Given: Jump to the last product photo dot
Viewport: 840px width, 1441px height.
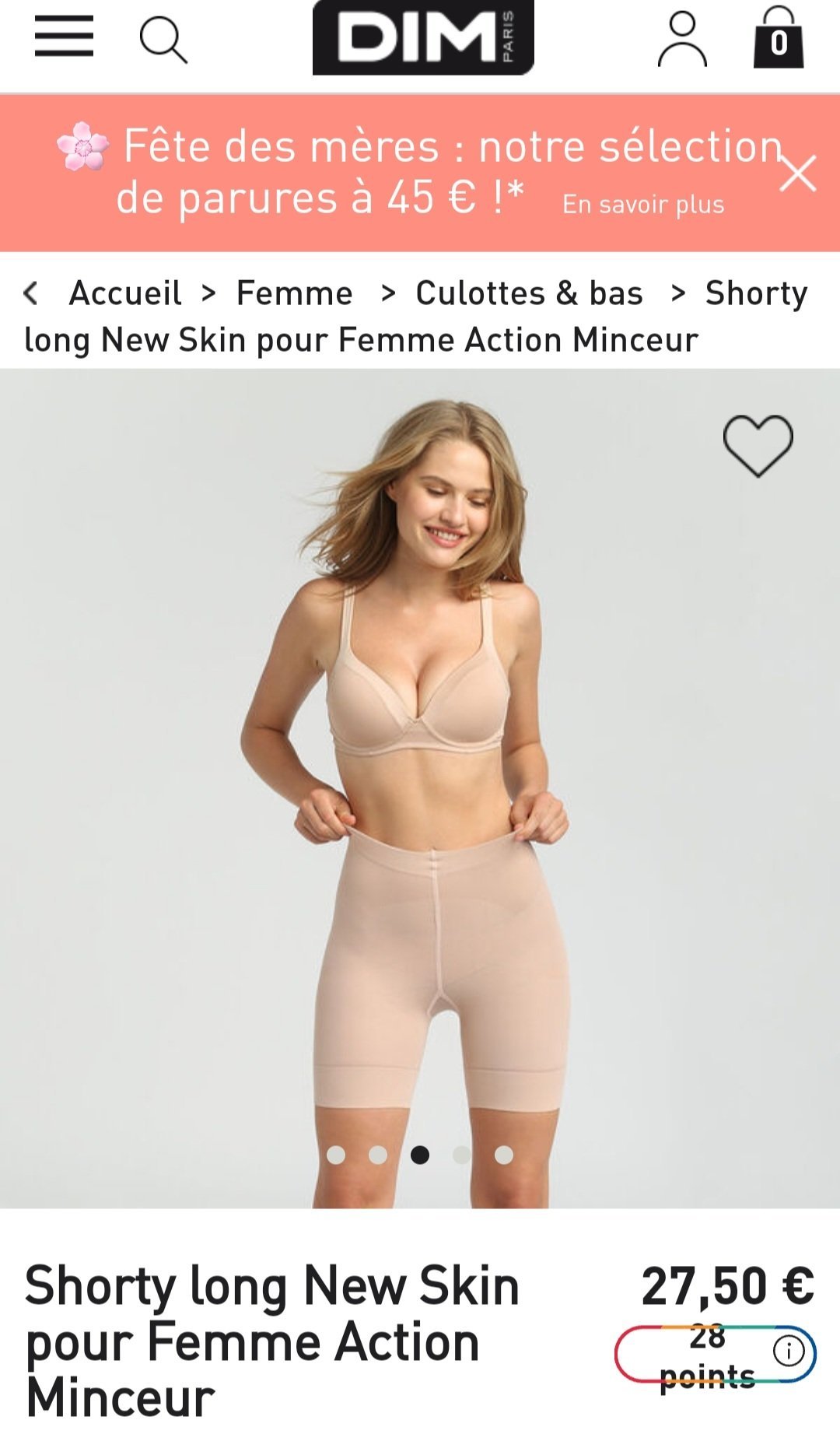Looking at the screenshot, I should click(x=504, y=1155).
